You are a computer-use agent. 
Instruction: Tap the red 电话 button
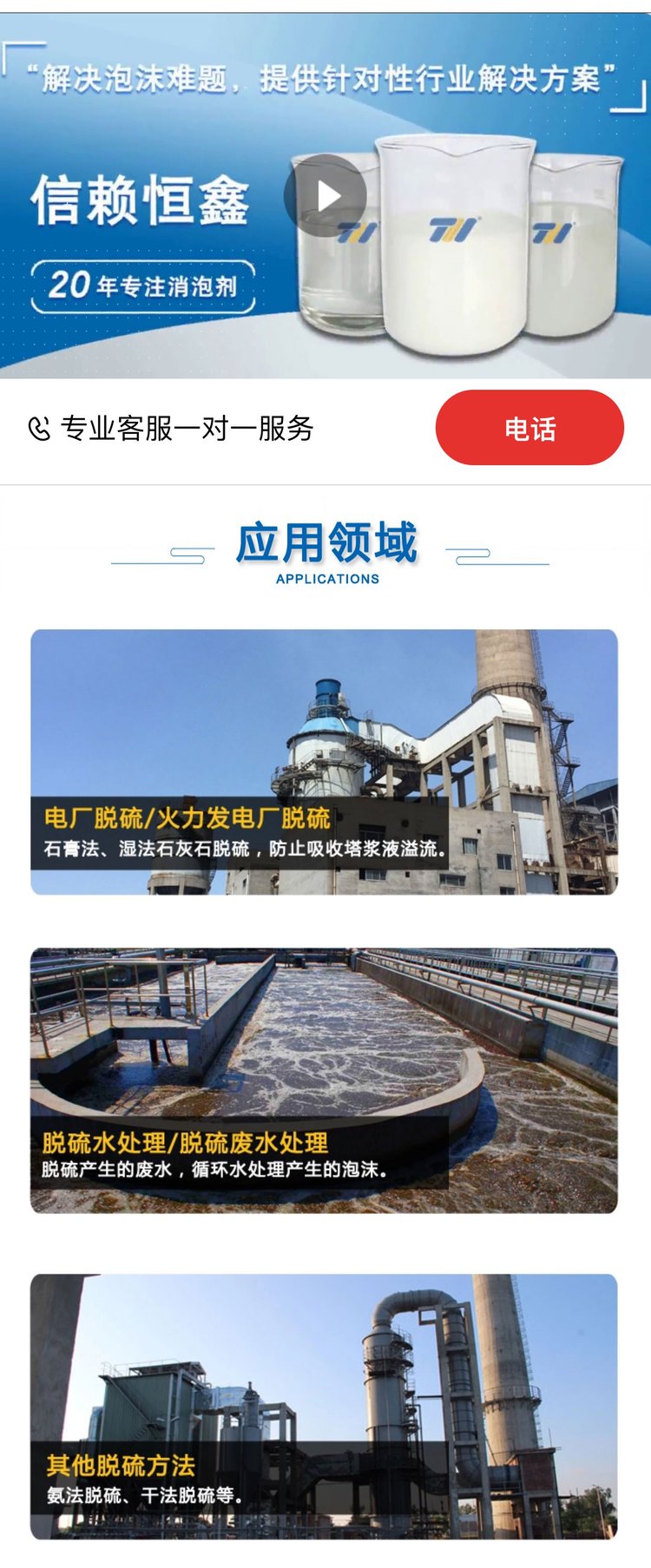[529, 428]
